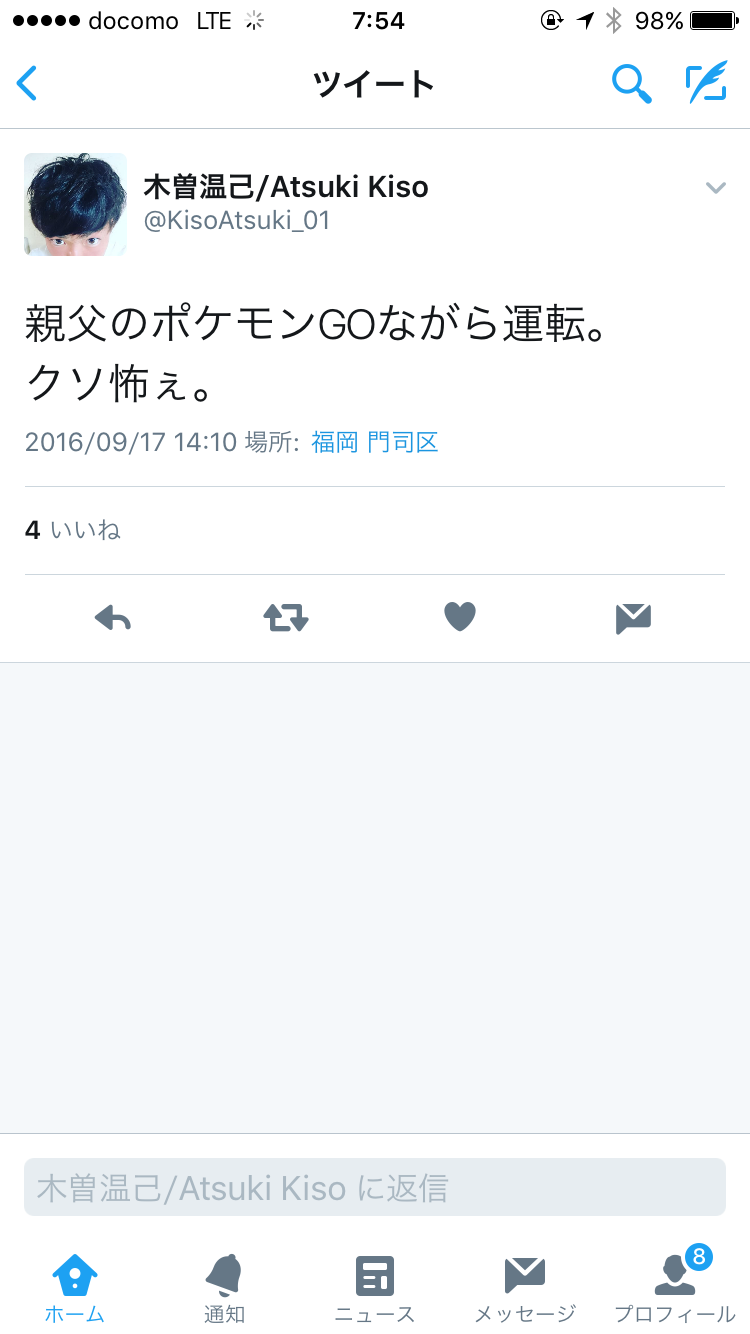Switch to the ホーム tab
Viewport: 750px width, 1334px height.
pyautogui.click(x=75, y=1289)
